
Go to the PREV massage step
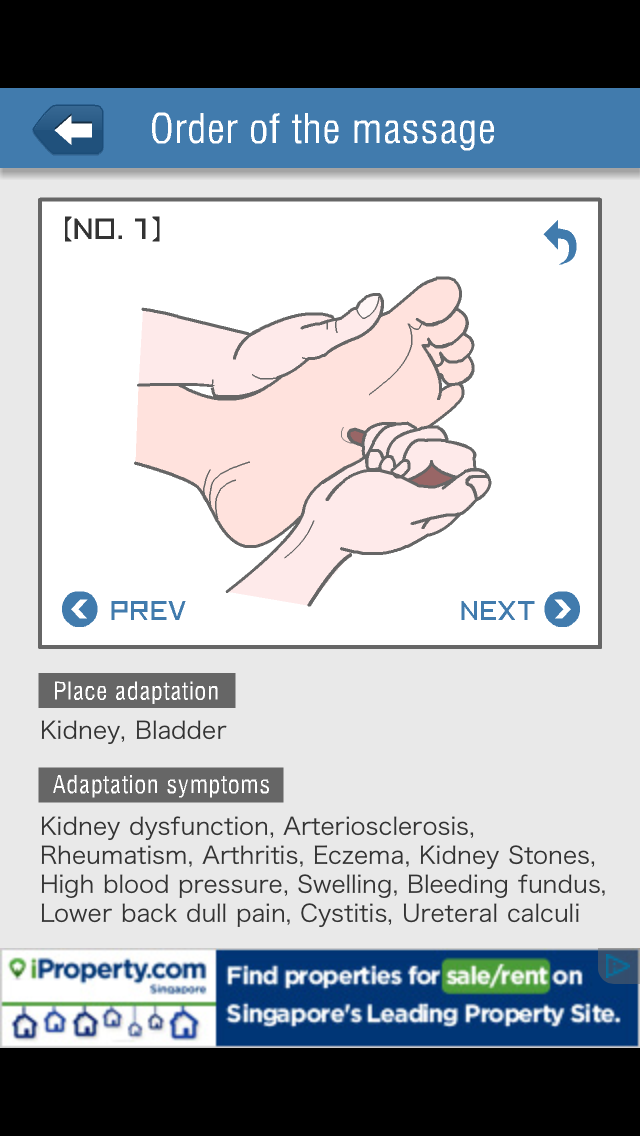click(124, 609)
